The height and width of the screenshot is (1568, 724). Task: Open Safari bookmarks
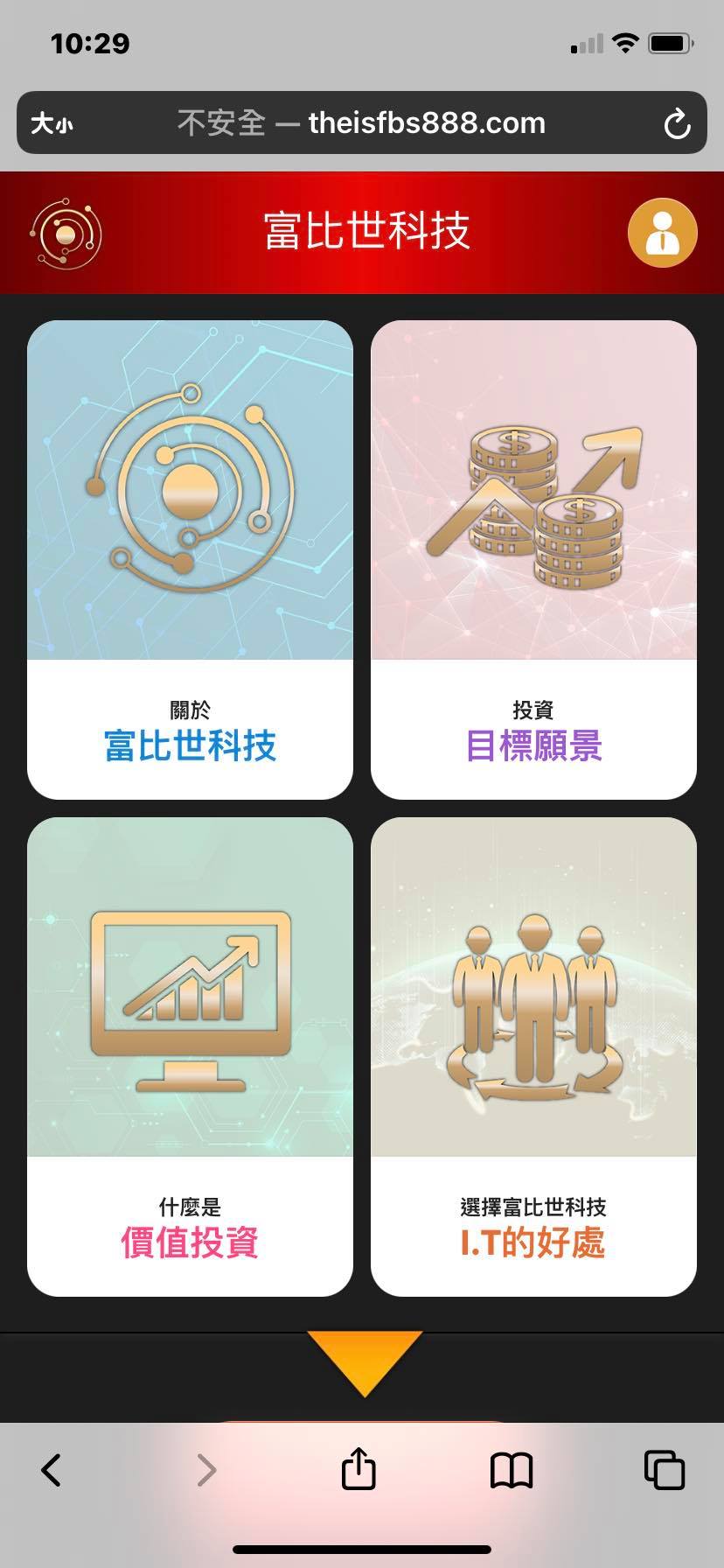pos(512,1470)
